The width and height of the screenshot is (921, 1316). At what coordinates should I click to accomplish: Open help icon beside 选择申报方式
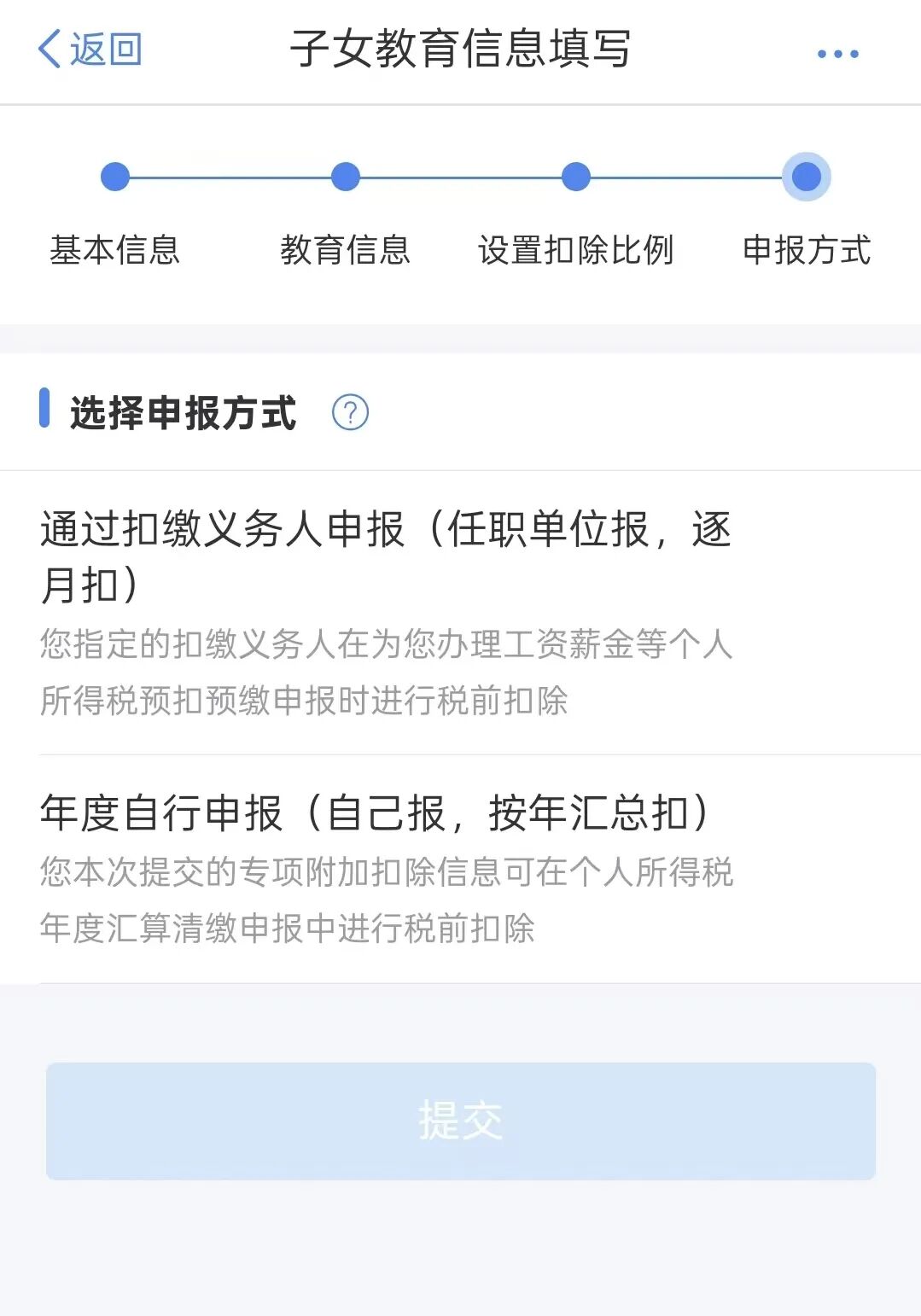tap(350, 413)
